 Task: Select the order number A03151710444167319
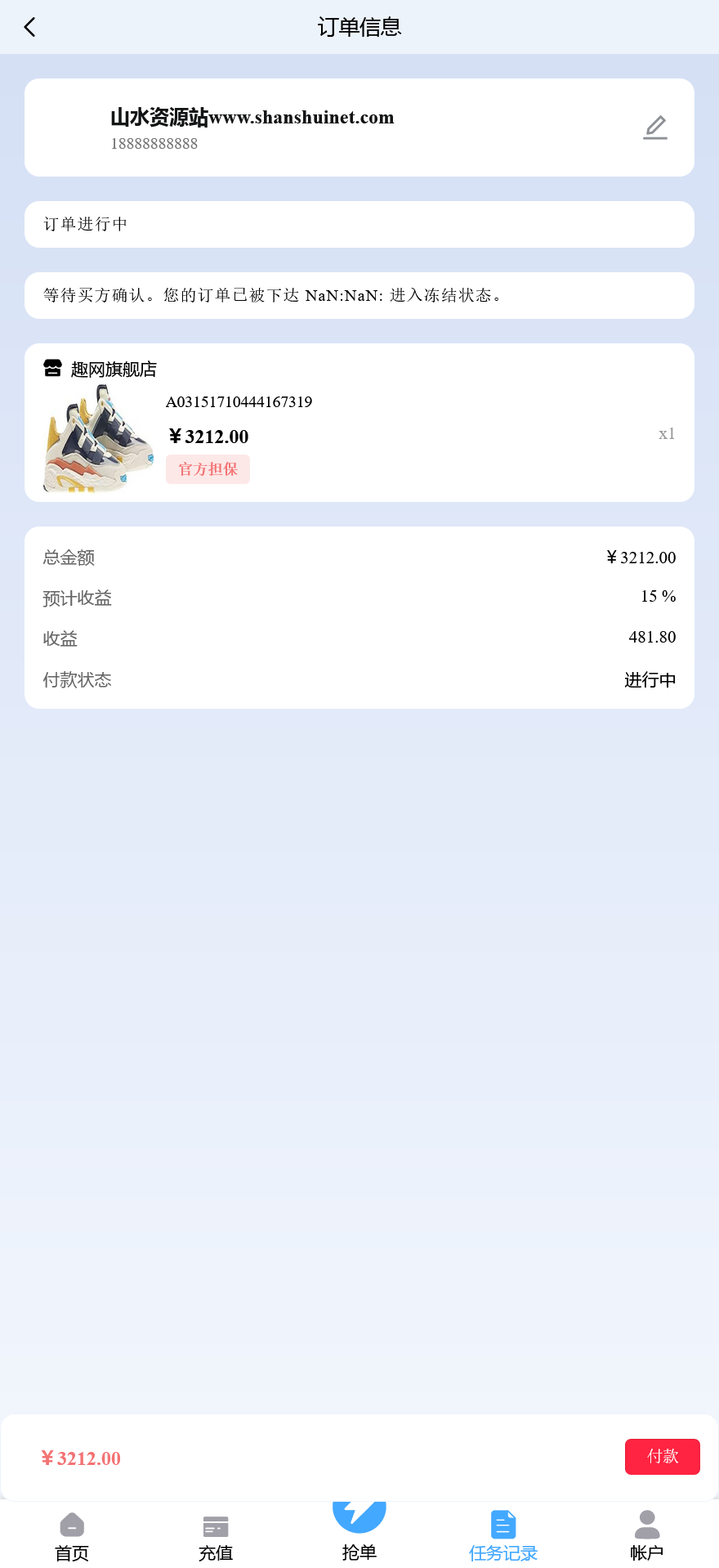coord(239,401)
